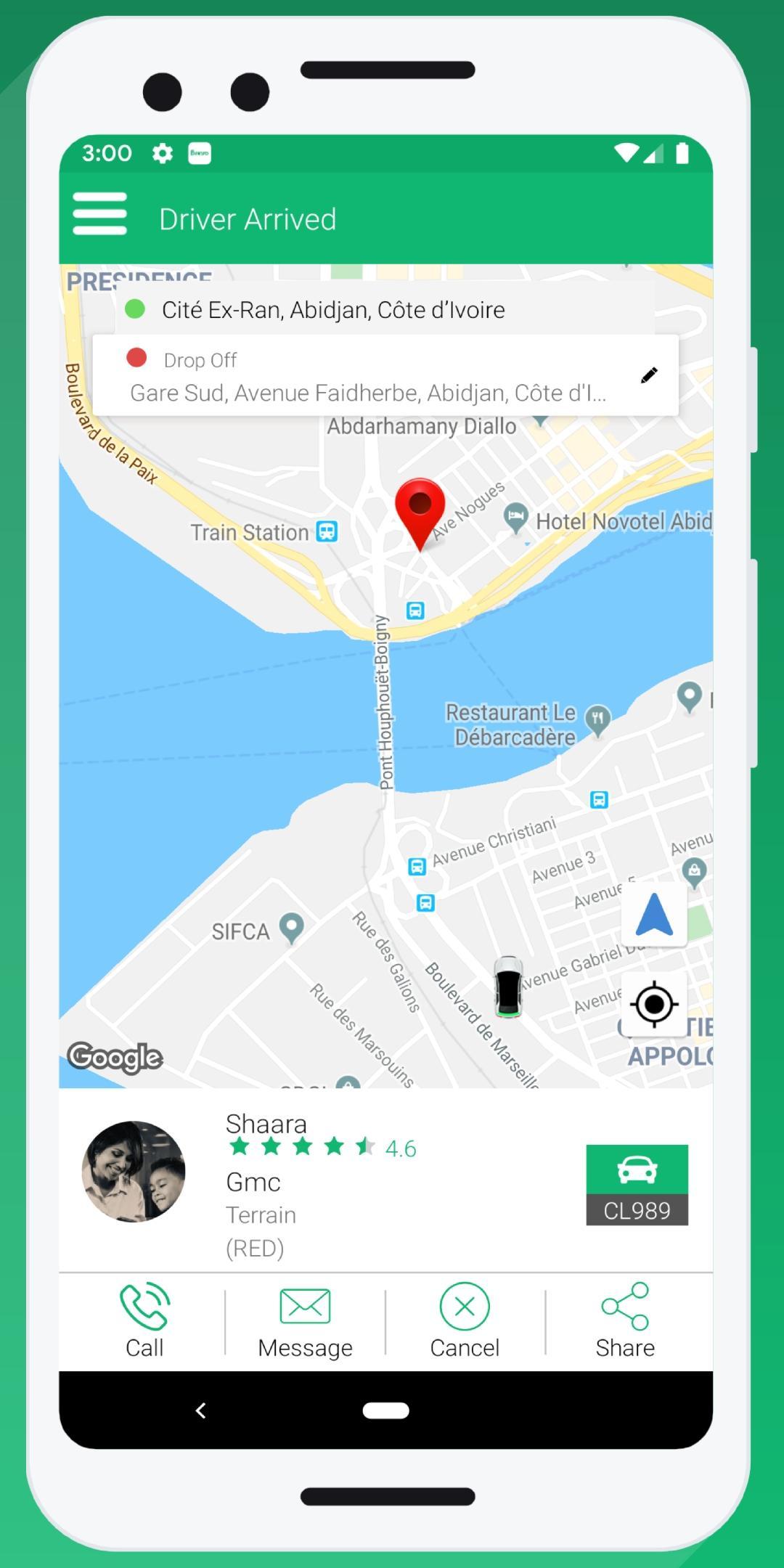The image size is (784, 1568).
Task: Tap the home pill in navigation bar
Action: click(385, 1410)
